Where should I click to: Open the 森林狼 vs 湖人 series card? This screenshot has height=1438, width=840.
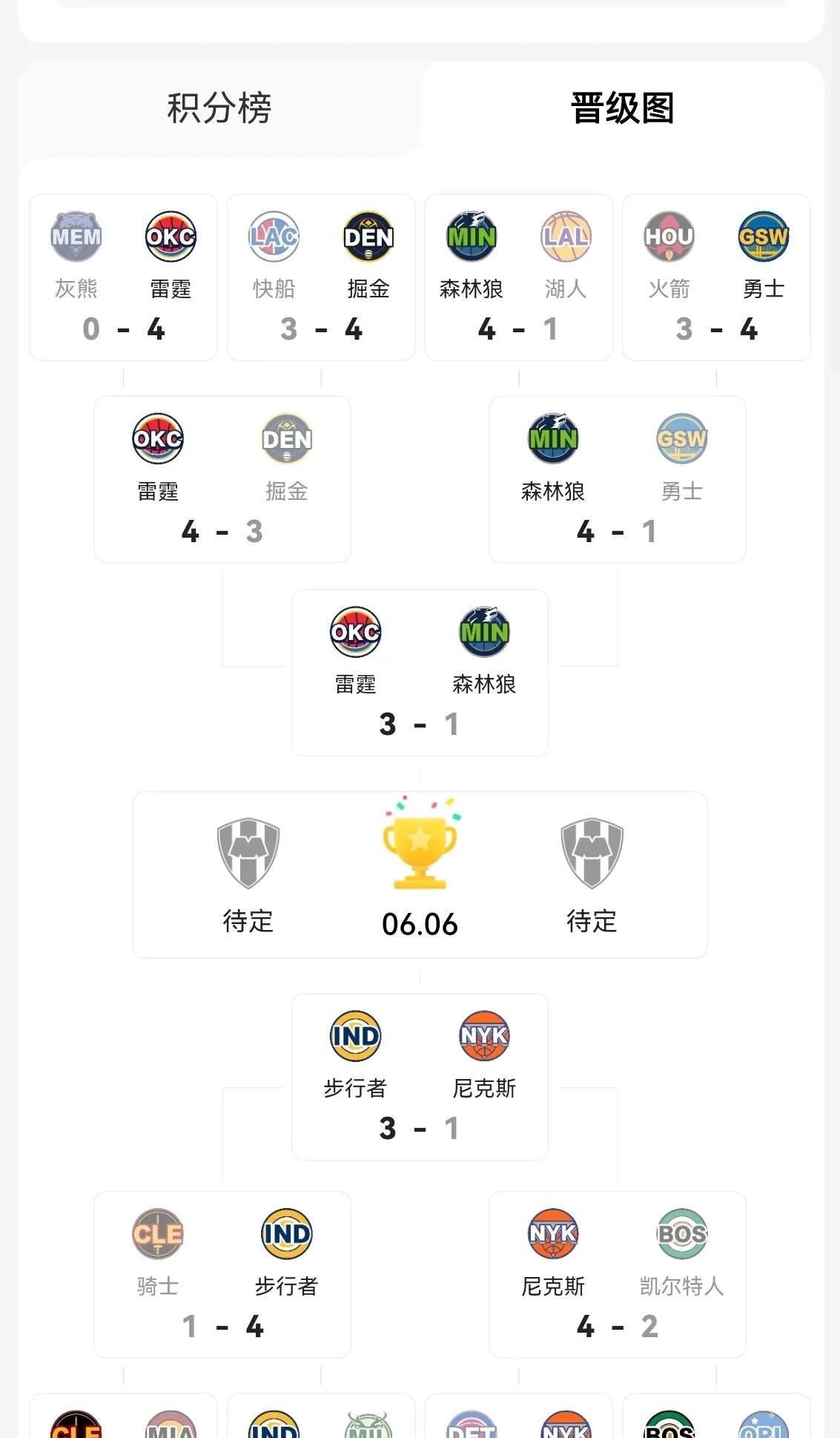point(518,277)
